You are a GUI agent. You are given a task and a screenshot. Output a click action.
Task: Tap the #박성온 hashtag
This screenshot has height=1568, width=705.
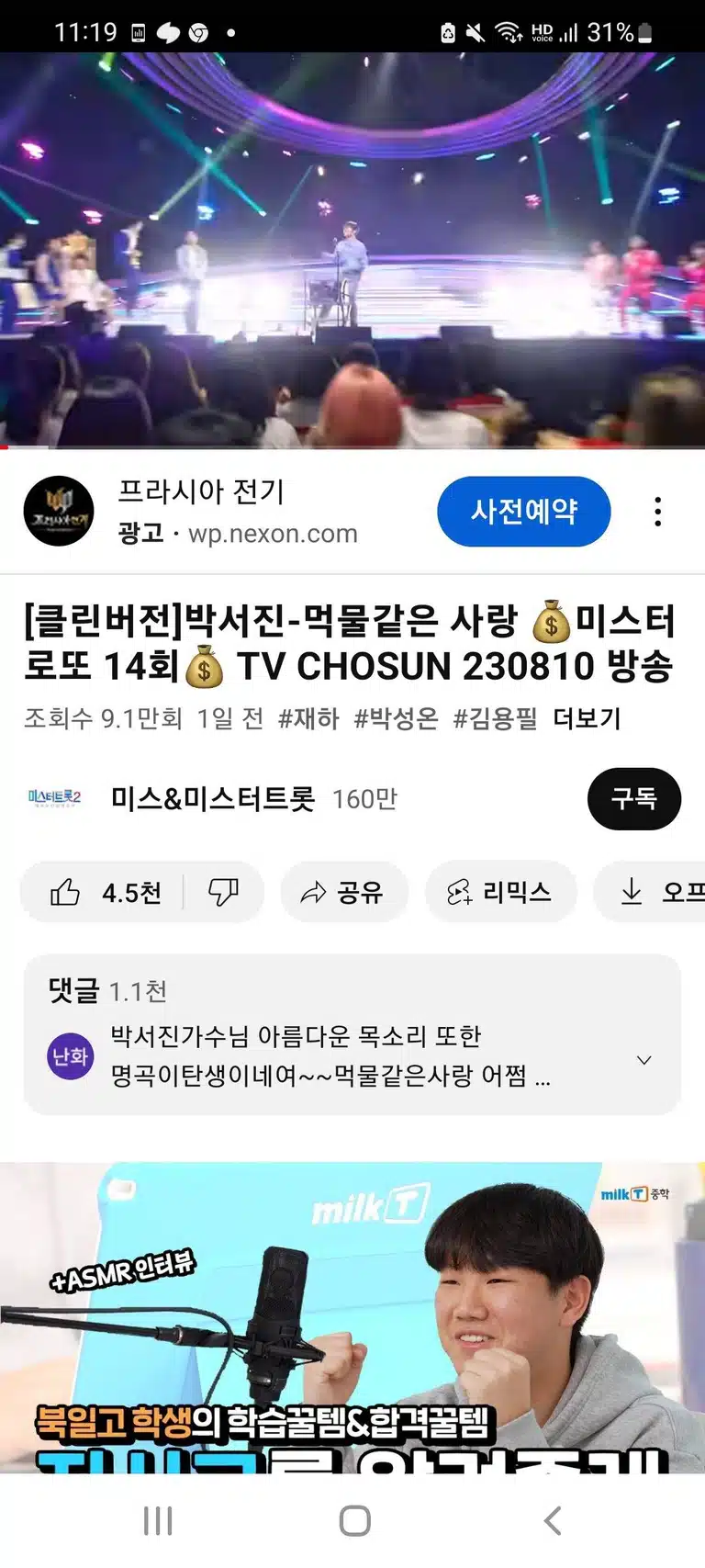click(397, 718)
